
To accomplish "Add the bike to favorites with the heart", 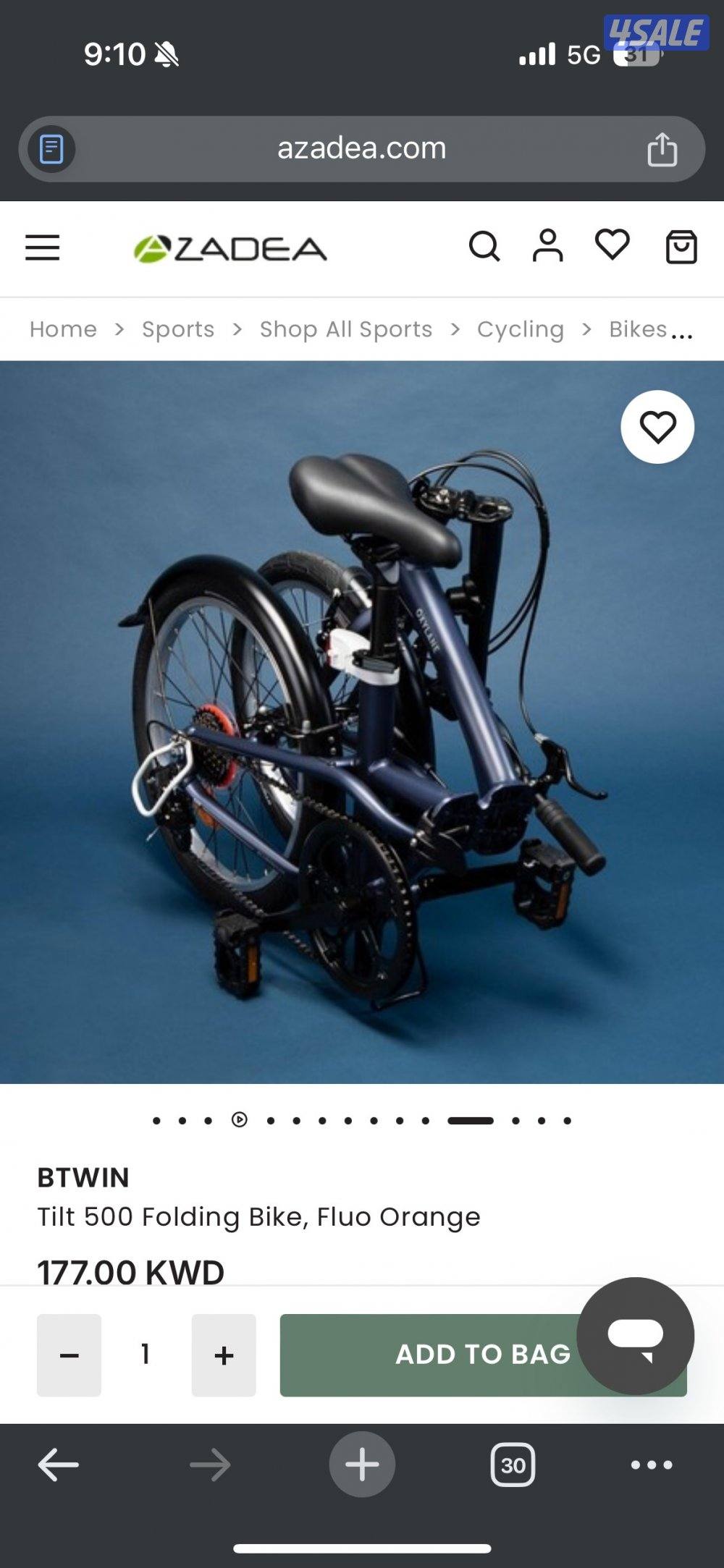I will (657, 428).
